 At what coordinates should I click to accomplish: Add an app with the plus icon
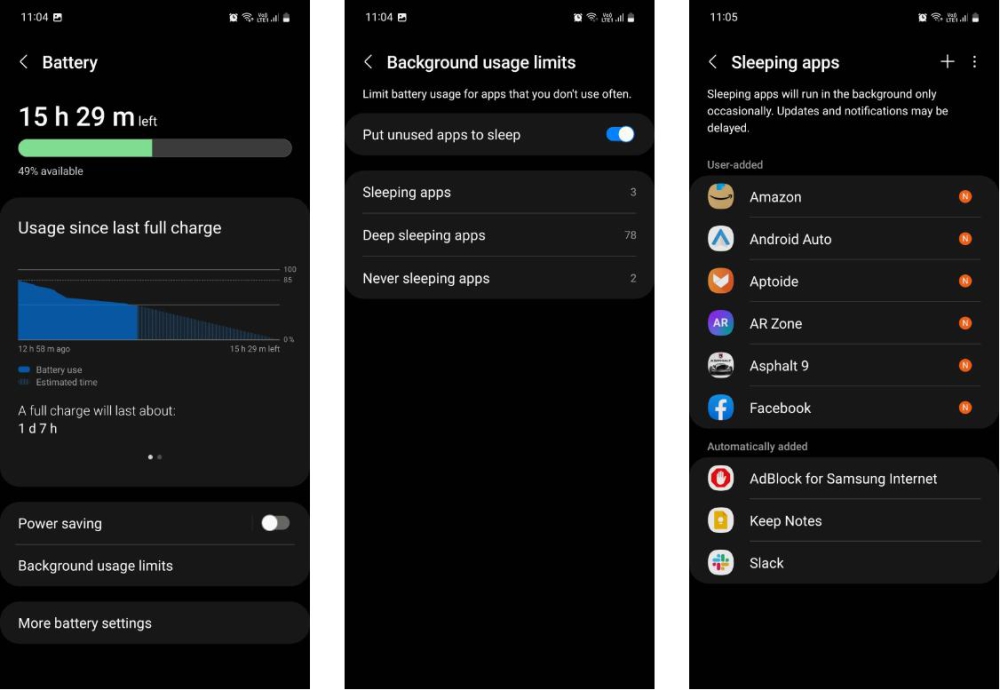tap(947, 62)
